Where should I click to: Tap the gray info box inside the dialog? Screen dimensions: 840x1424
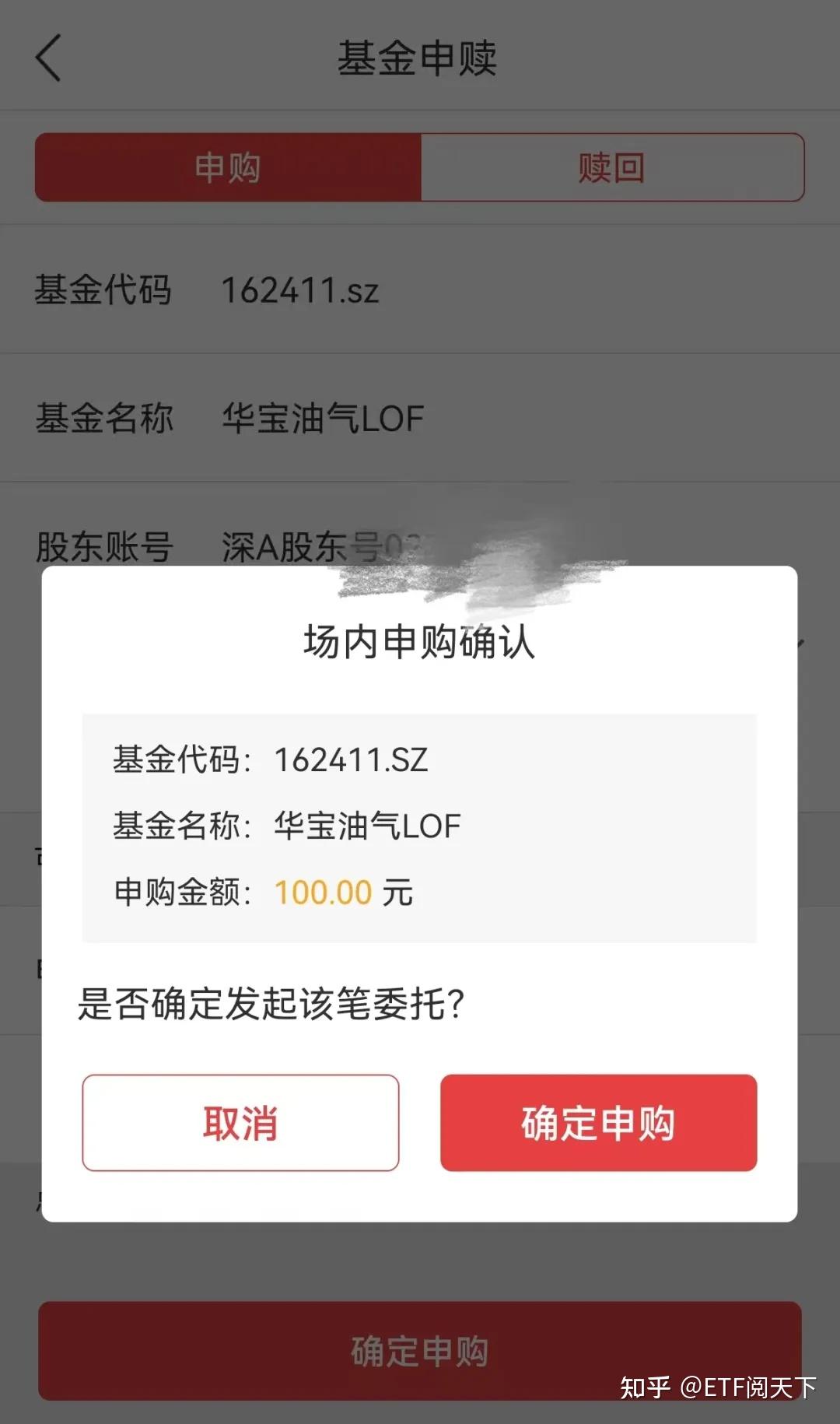click(420, 826)
